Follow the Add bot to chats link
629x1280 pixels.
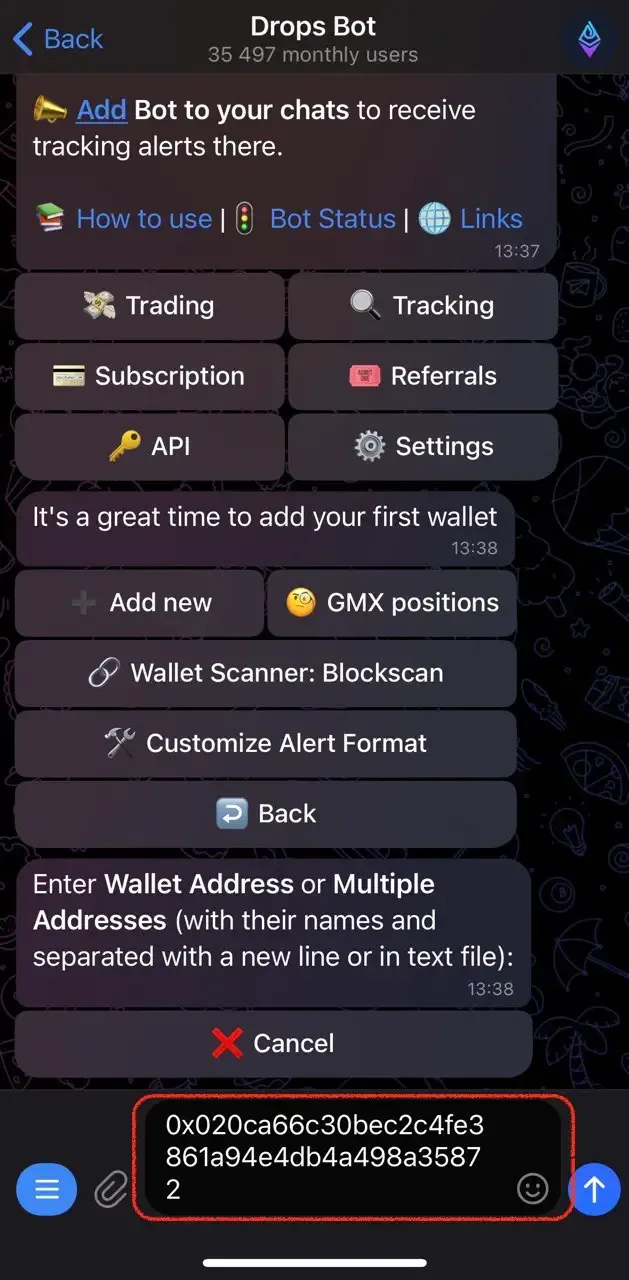[x=101, y=110]
